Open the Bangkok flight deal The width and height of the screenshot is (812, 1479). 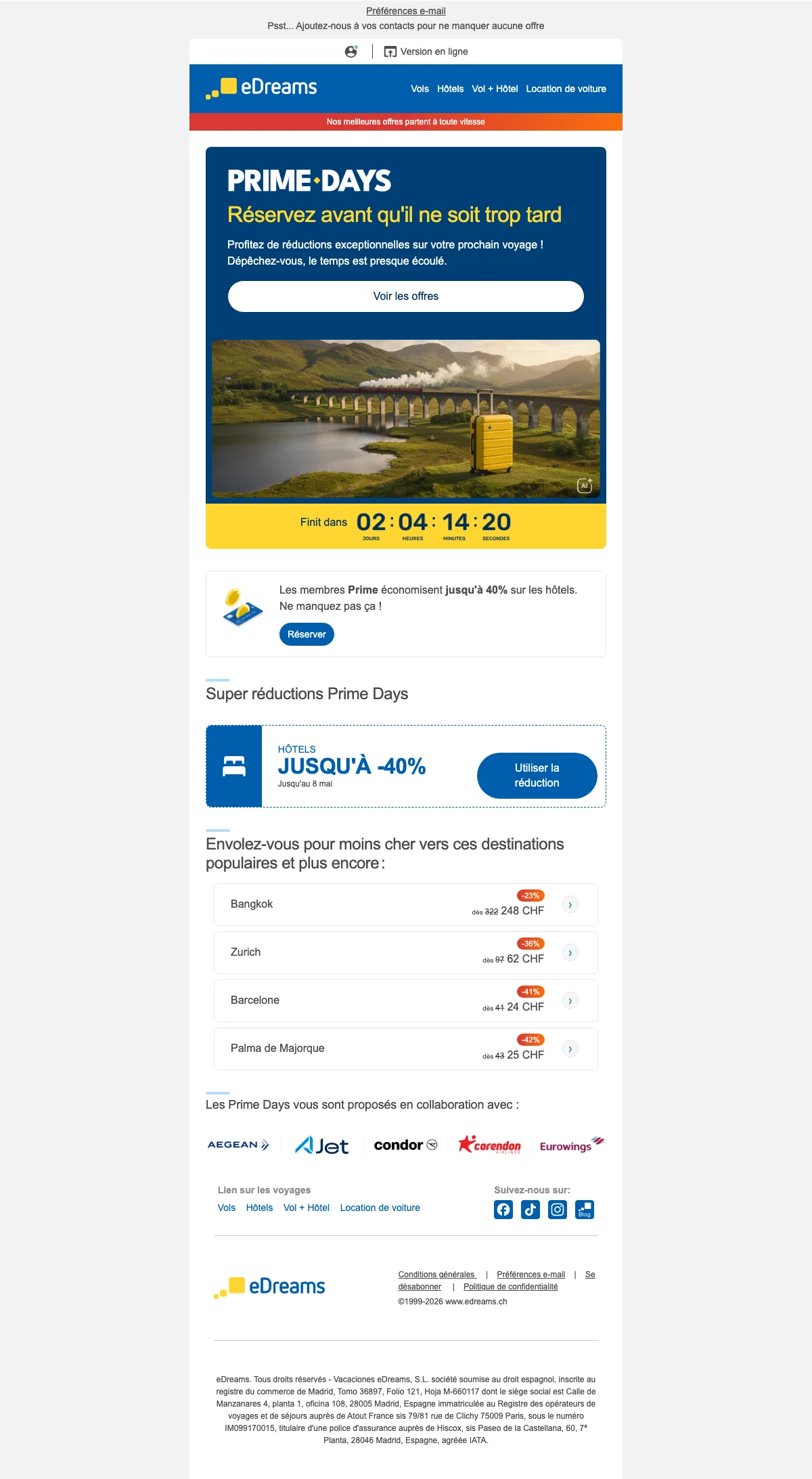406,904
